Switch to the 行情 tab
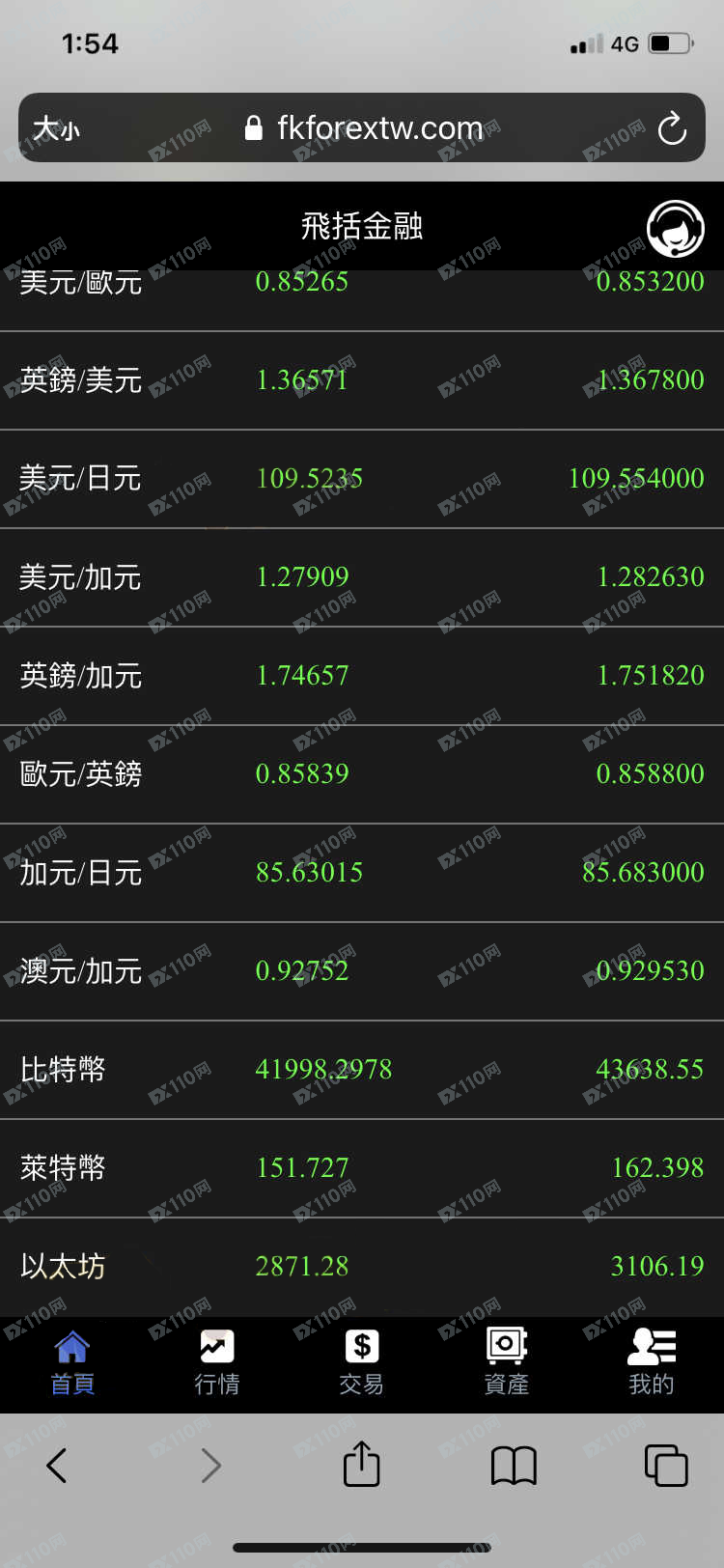724x1568 pixels. [217, 1363]
